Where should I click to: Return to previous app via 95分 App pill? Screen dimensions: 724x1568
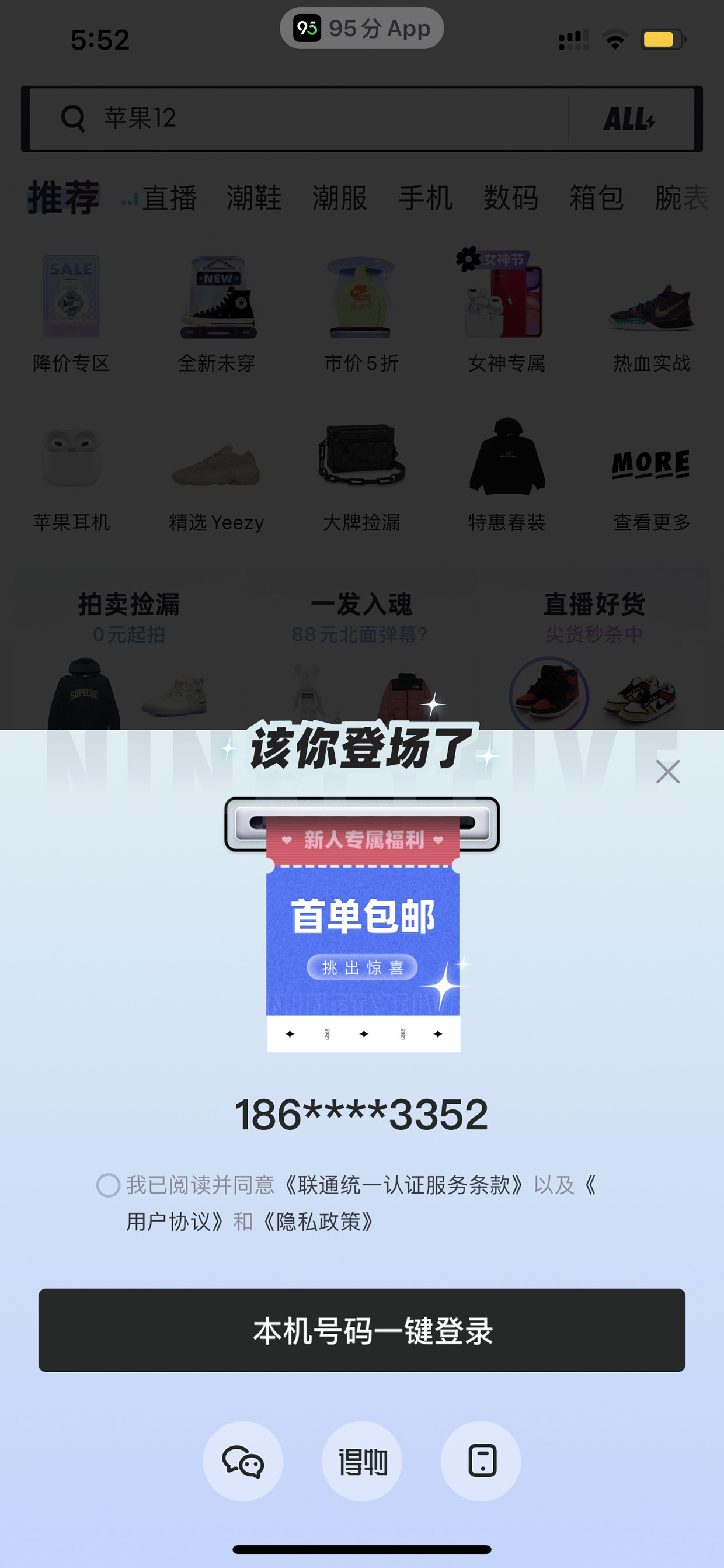[362, 28]
